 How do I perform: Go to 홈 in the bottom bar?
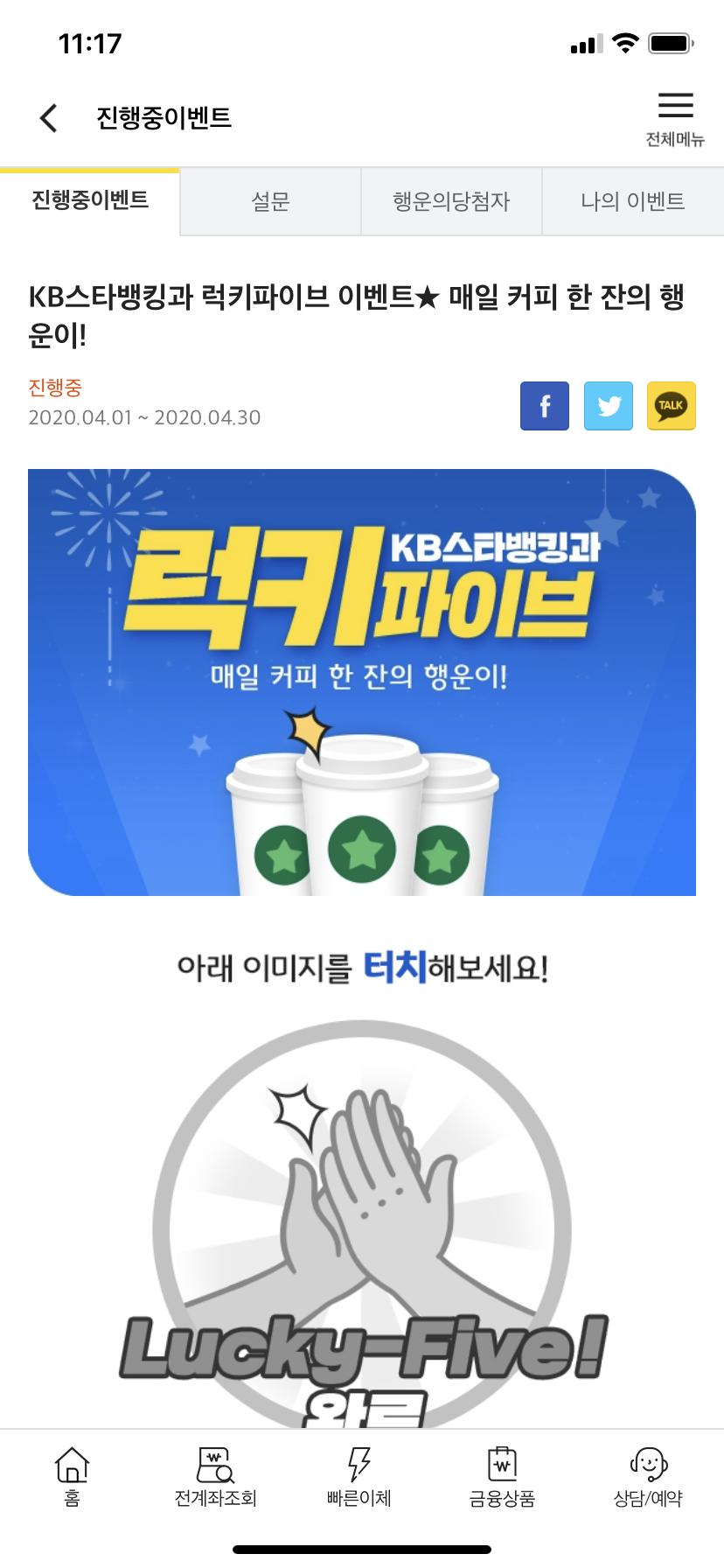[x=72, y=1477]
